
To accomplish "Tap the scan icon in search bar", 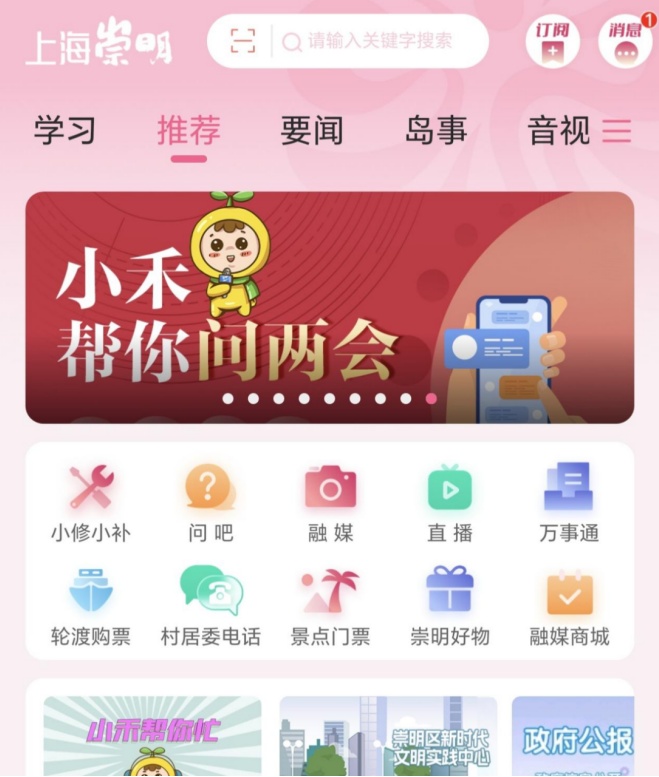I will pyautogui.click(x=242, y=41).
